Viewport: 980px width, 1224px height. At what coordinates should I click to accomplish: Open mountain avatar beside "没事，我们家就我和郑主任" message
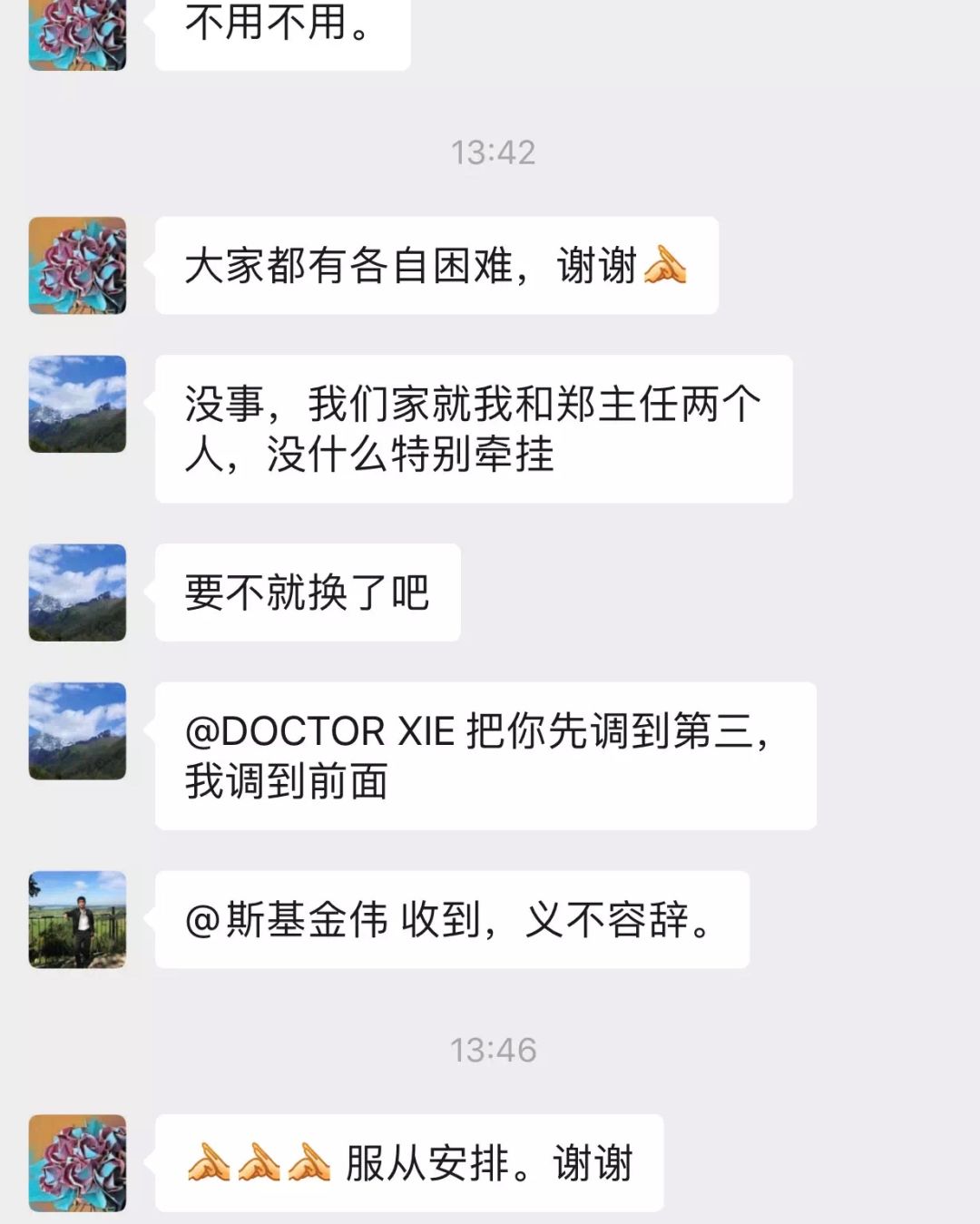77,404
